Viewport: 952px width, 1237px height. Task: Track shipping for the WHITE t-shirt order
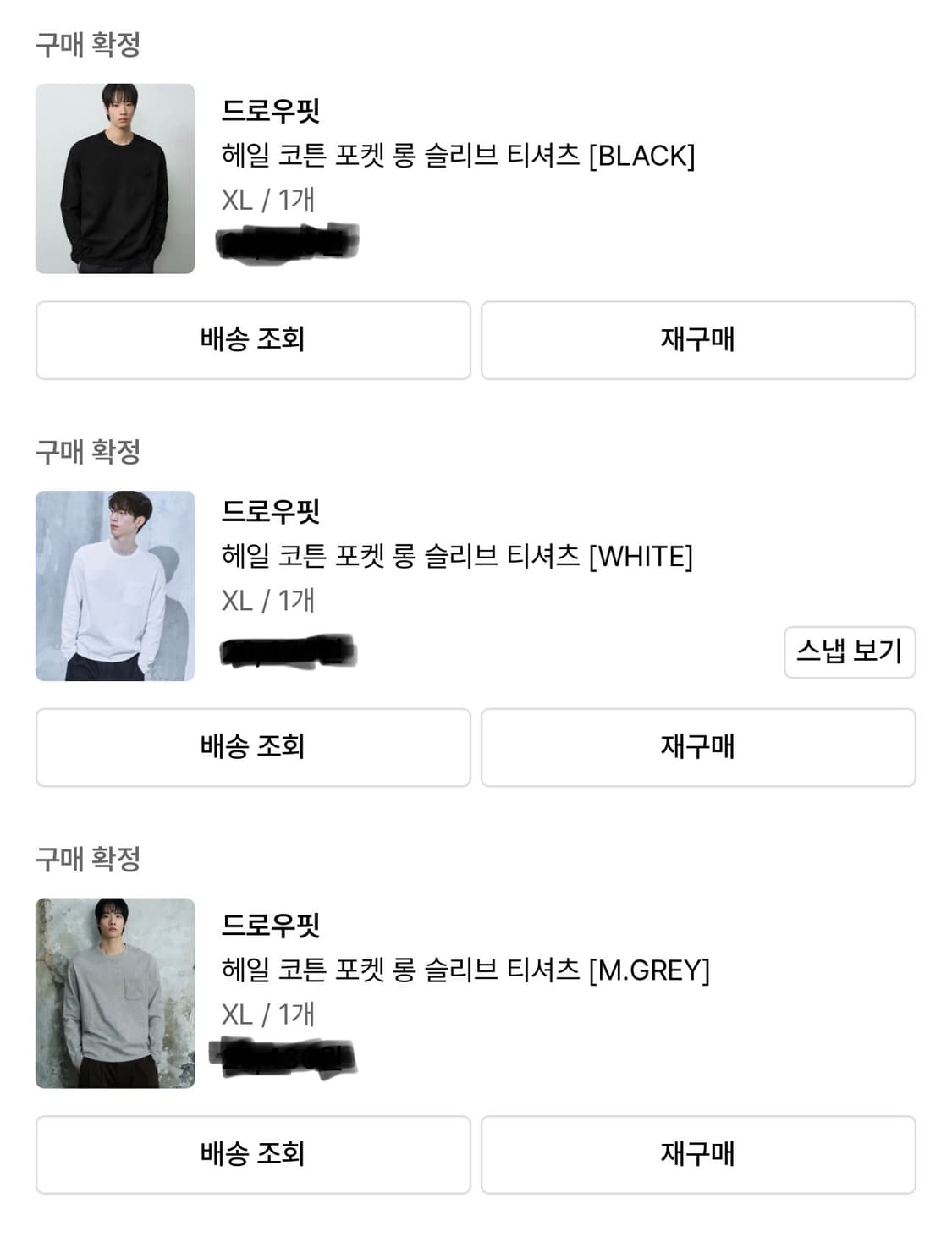coord(251,747)
